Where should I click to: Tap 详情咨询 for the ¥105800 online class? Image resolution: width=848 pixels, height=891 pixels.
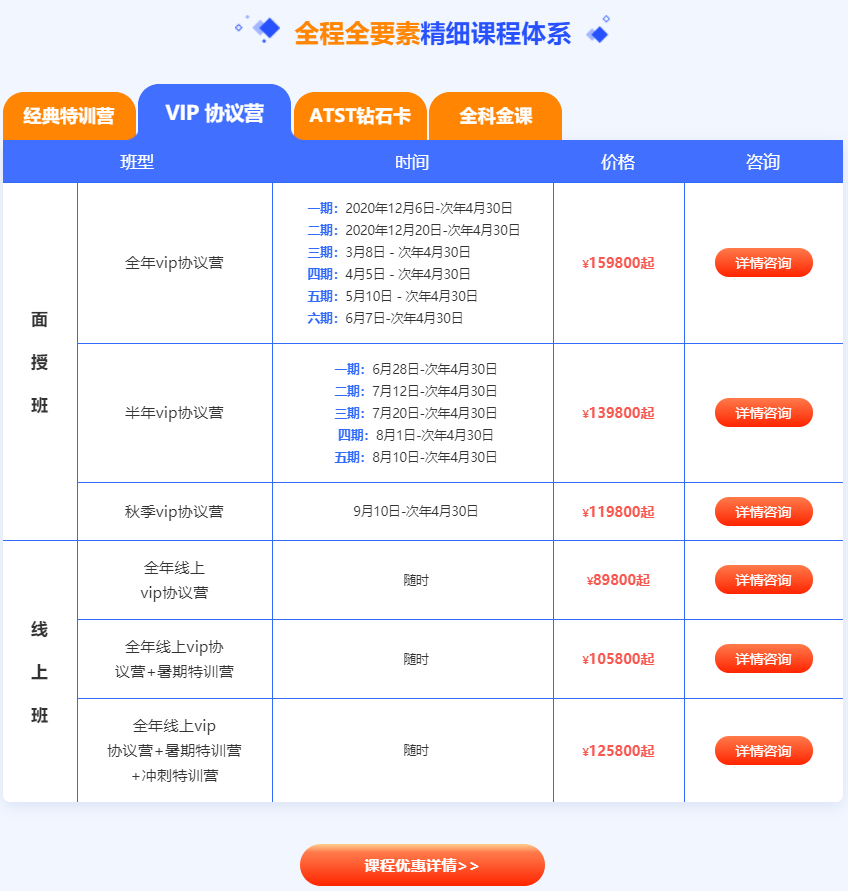(763, 659)
